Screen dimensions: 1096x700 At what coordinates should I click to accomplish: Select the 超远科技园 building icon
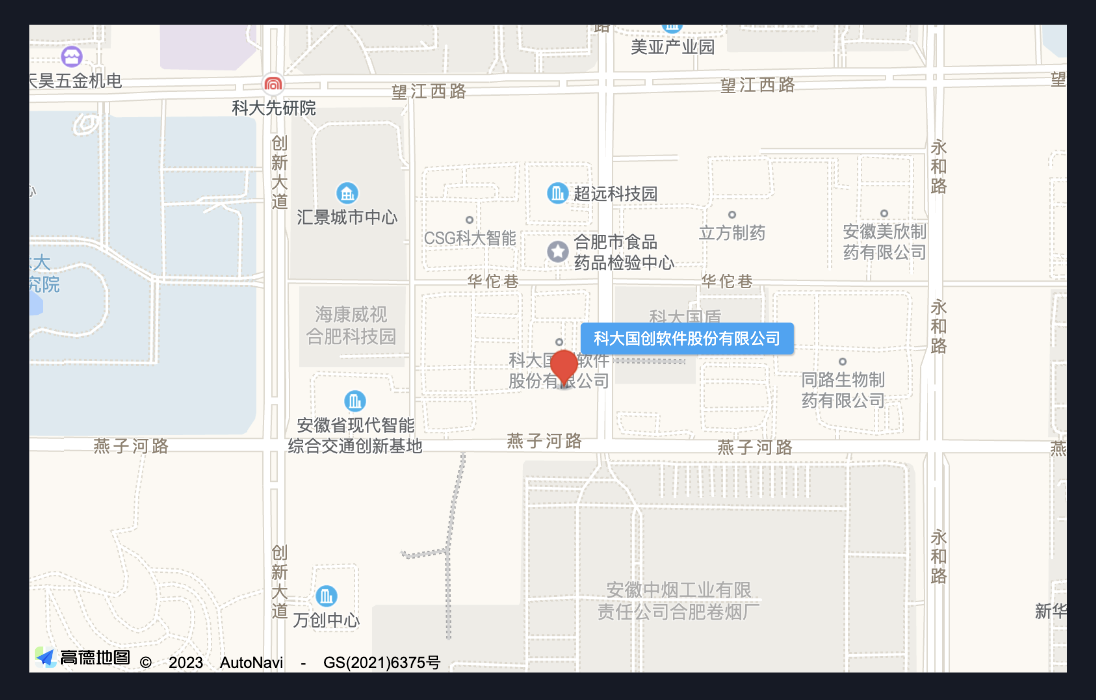558,193
